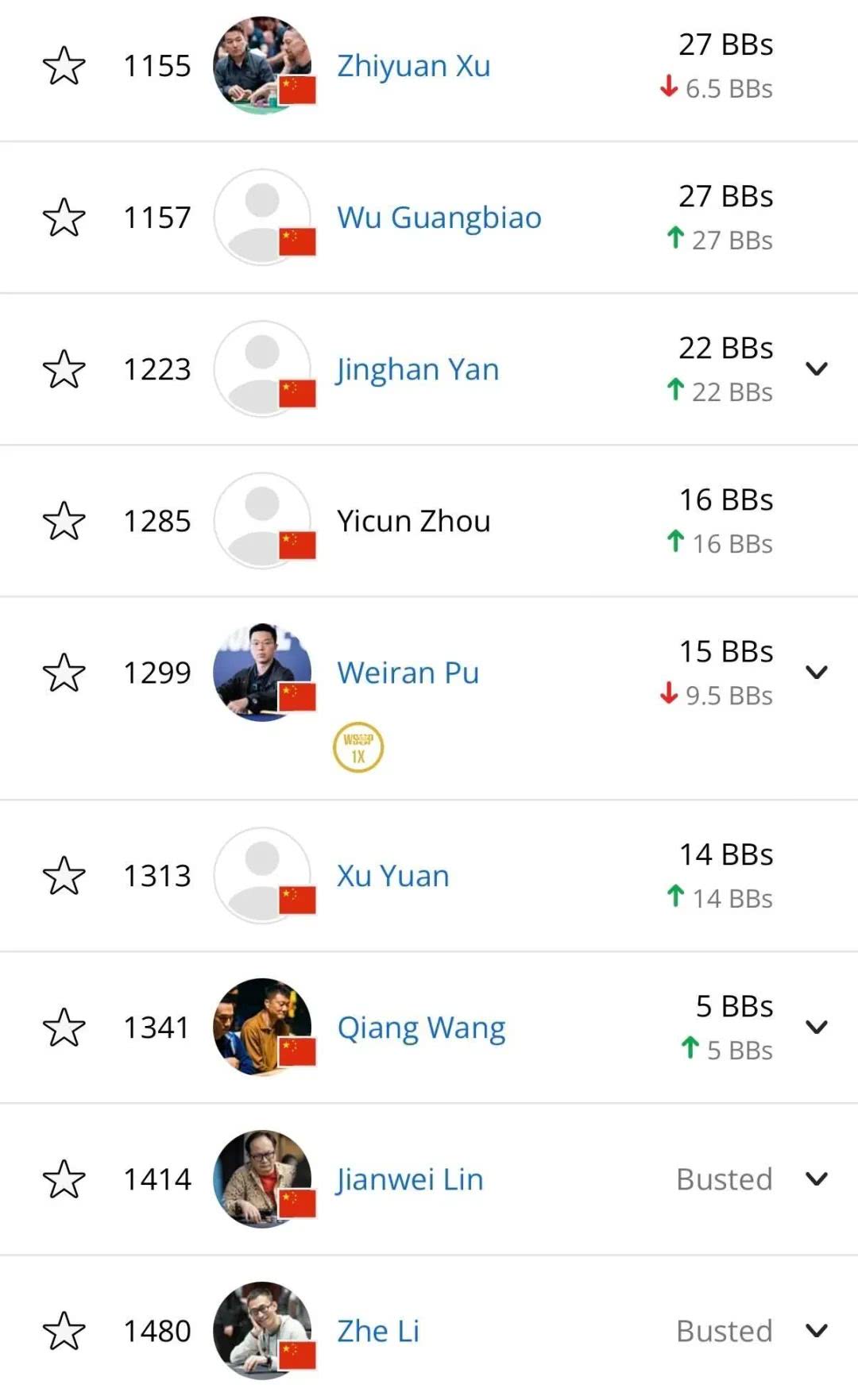Screen dimensions: 858x1400
Task: Open Jianwei Lin's player page
Action: pyautogui.click(x=410, y=1179)
